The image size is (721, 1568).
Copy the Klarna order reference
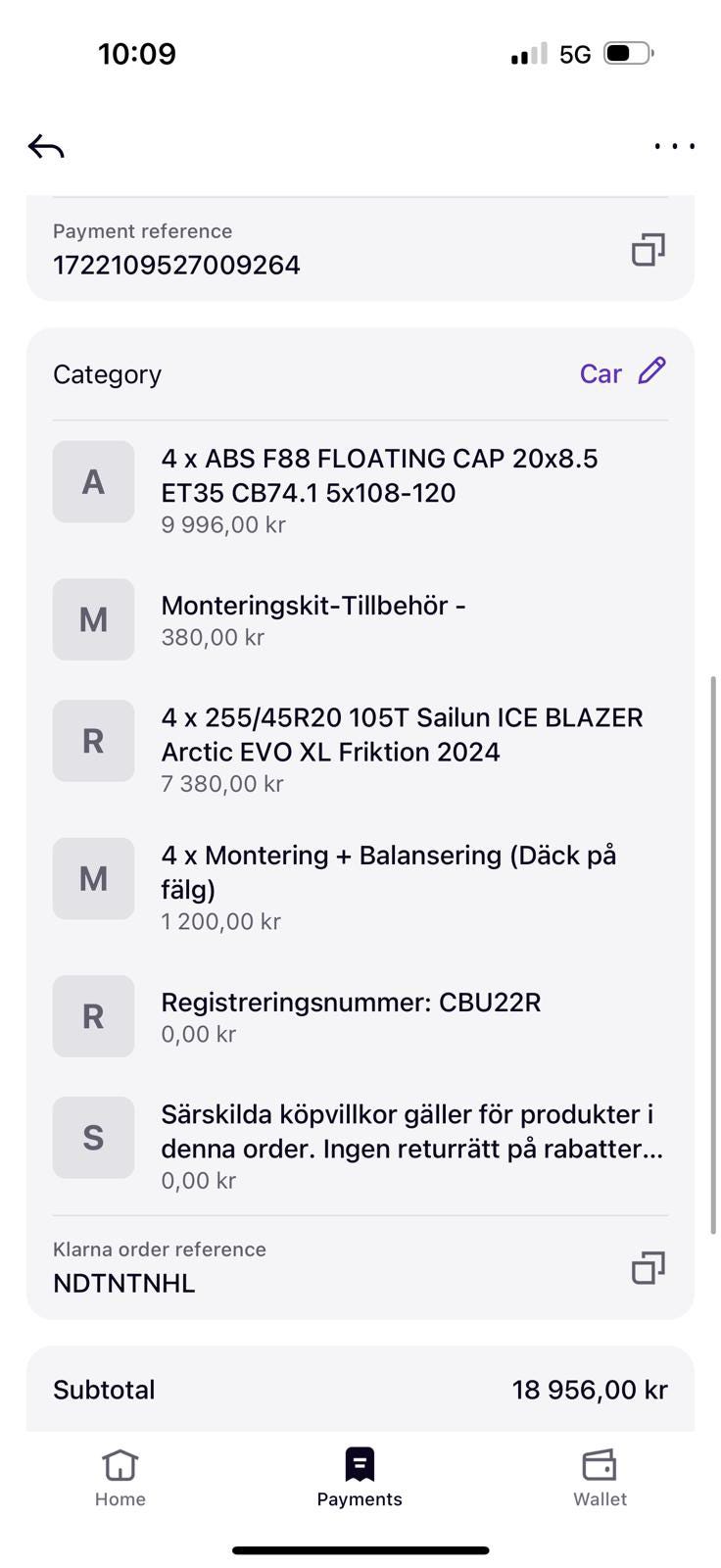click(648, 1268)
